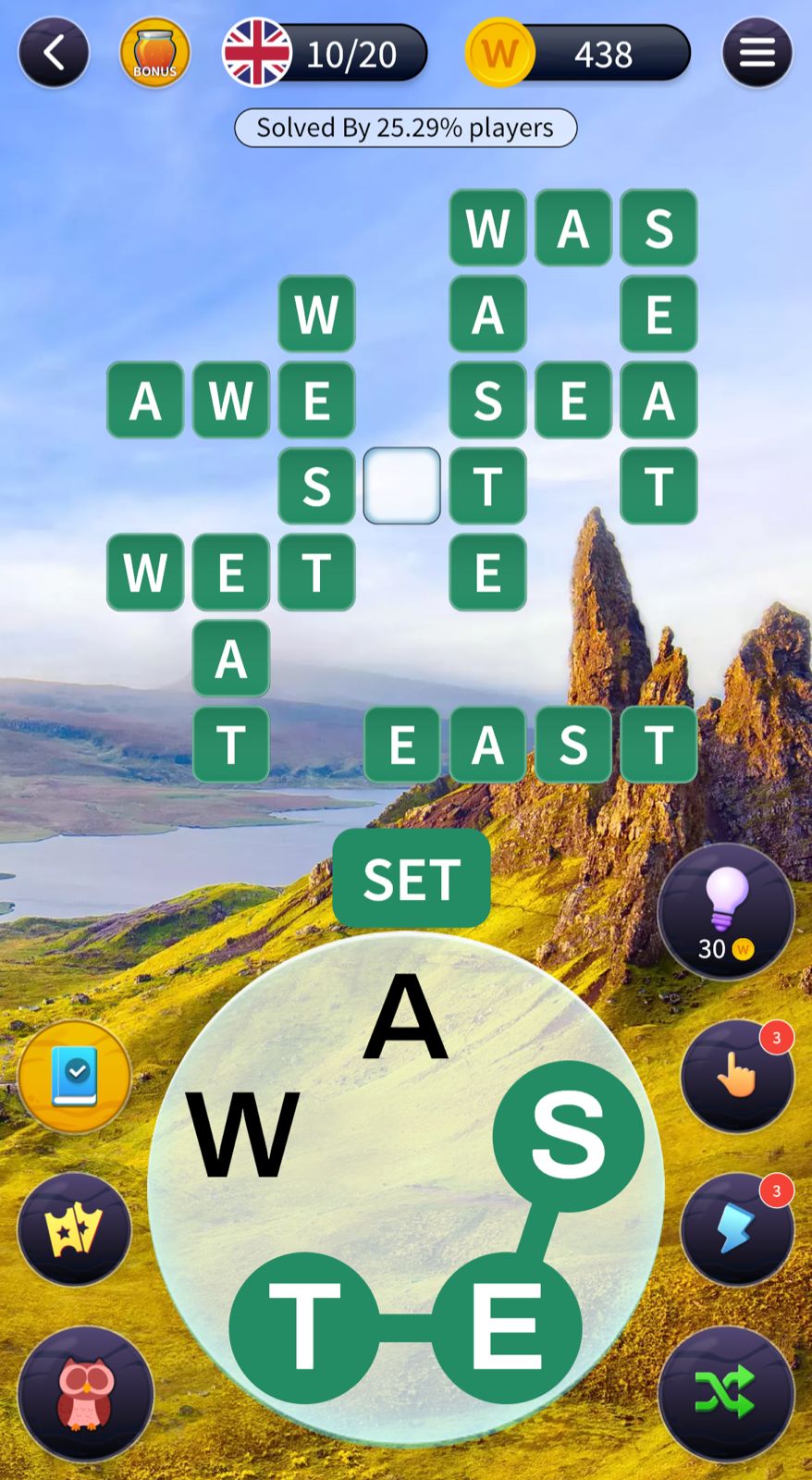
Task: Select letter E in the wheel
Action: [x=506, y=1327]
